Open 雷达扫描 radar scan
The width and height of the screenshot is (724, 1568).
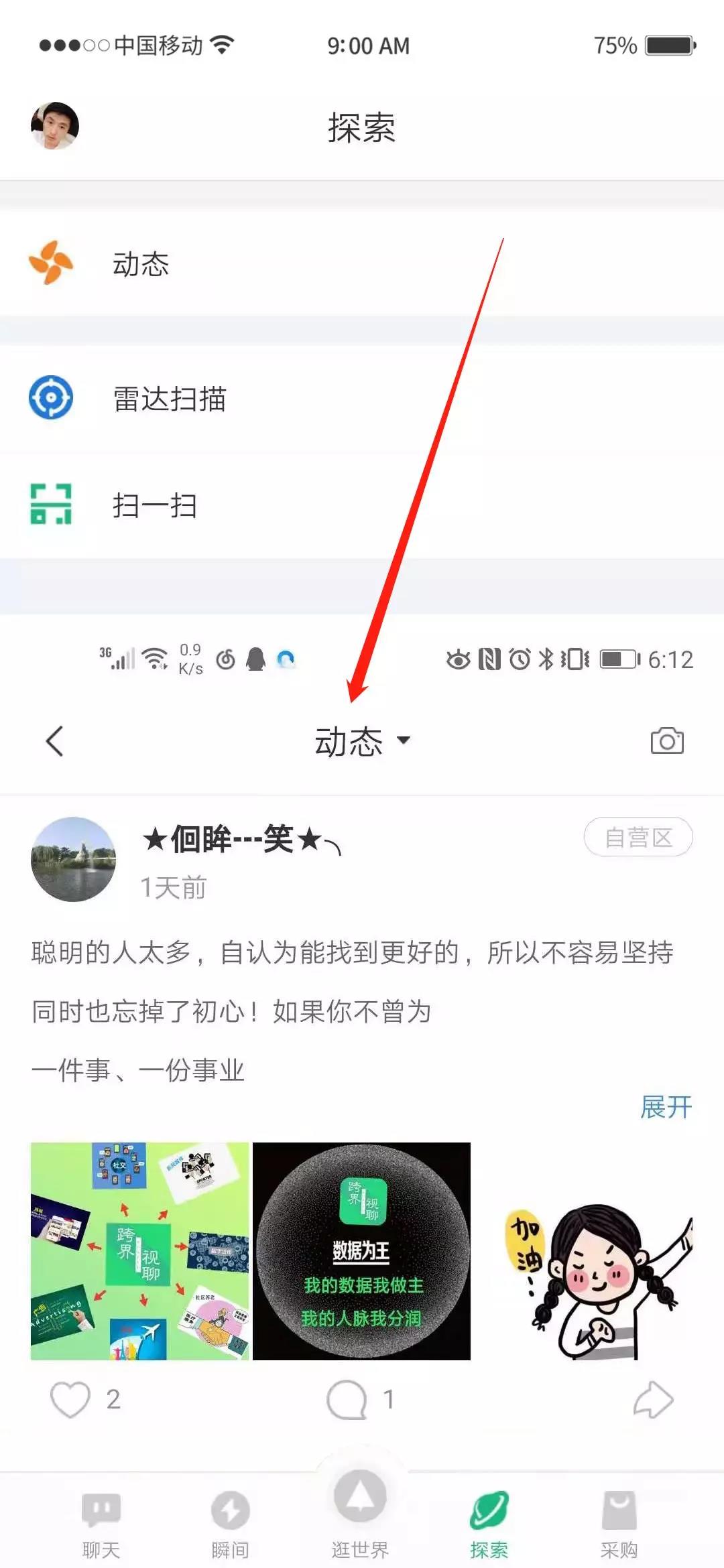[x=362, y=398]
